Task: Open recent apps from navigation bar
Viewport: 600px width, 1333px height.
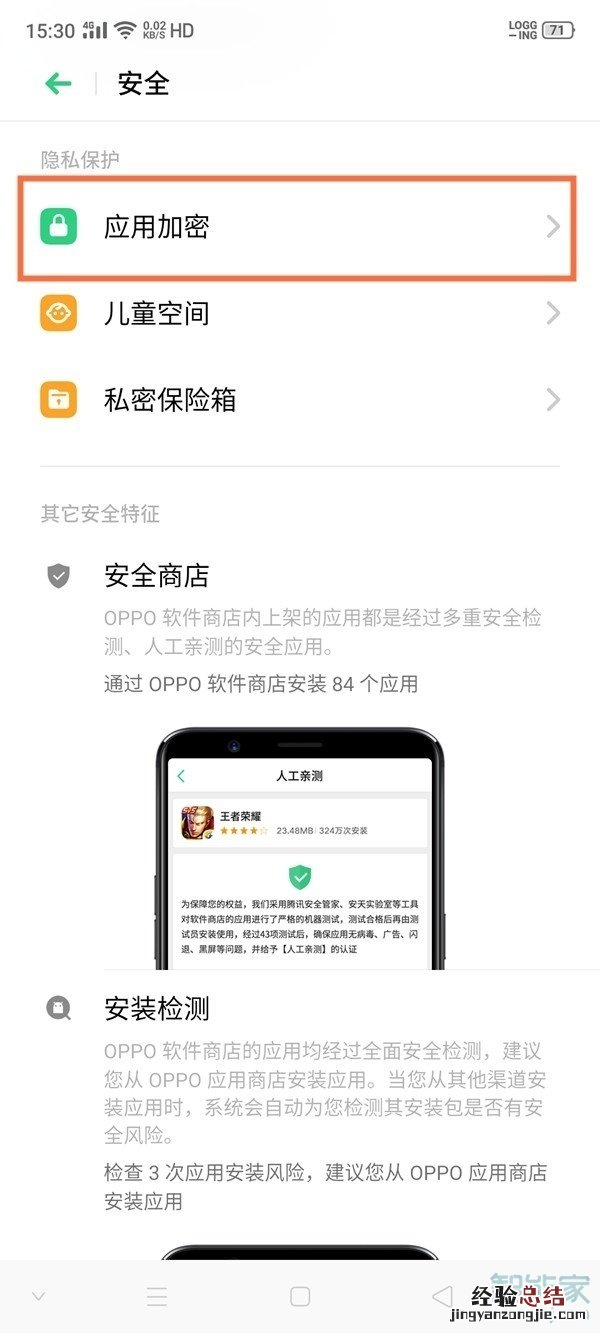Action: pos(157,1296)
